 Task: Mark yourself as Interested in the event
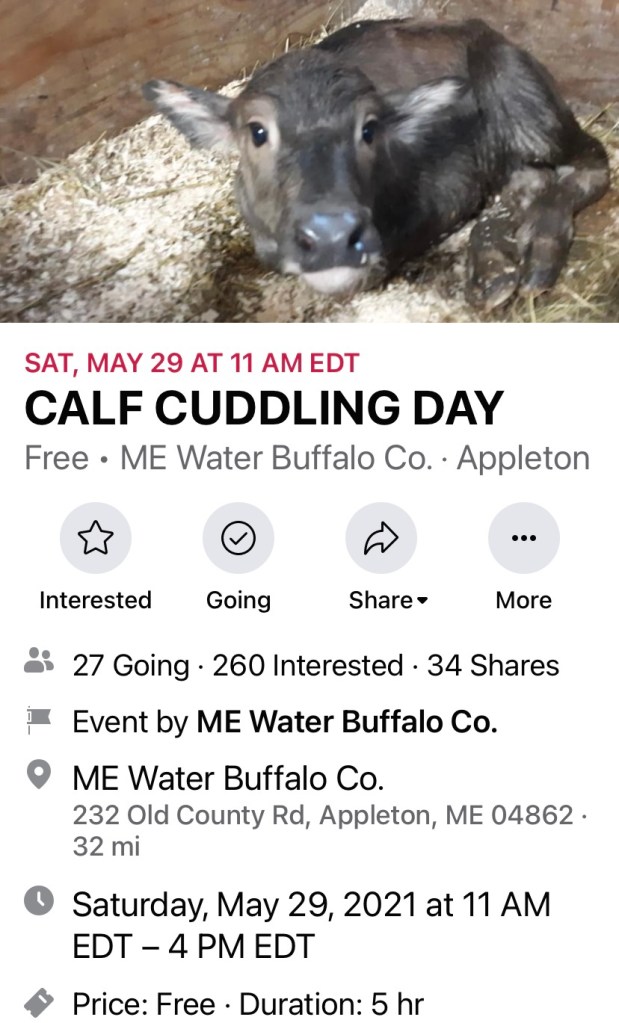click(96, 539)
